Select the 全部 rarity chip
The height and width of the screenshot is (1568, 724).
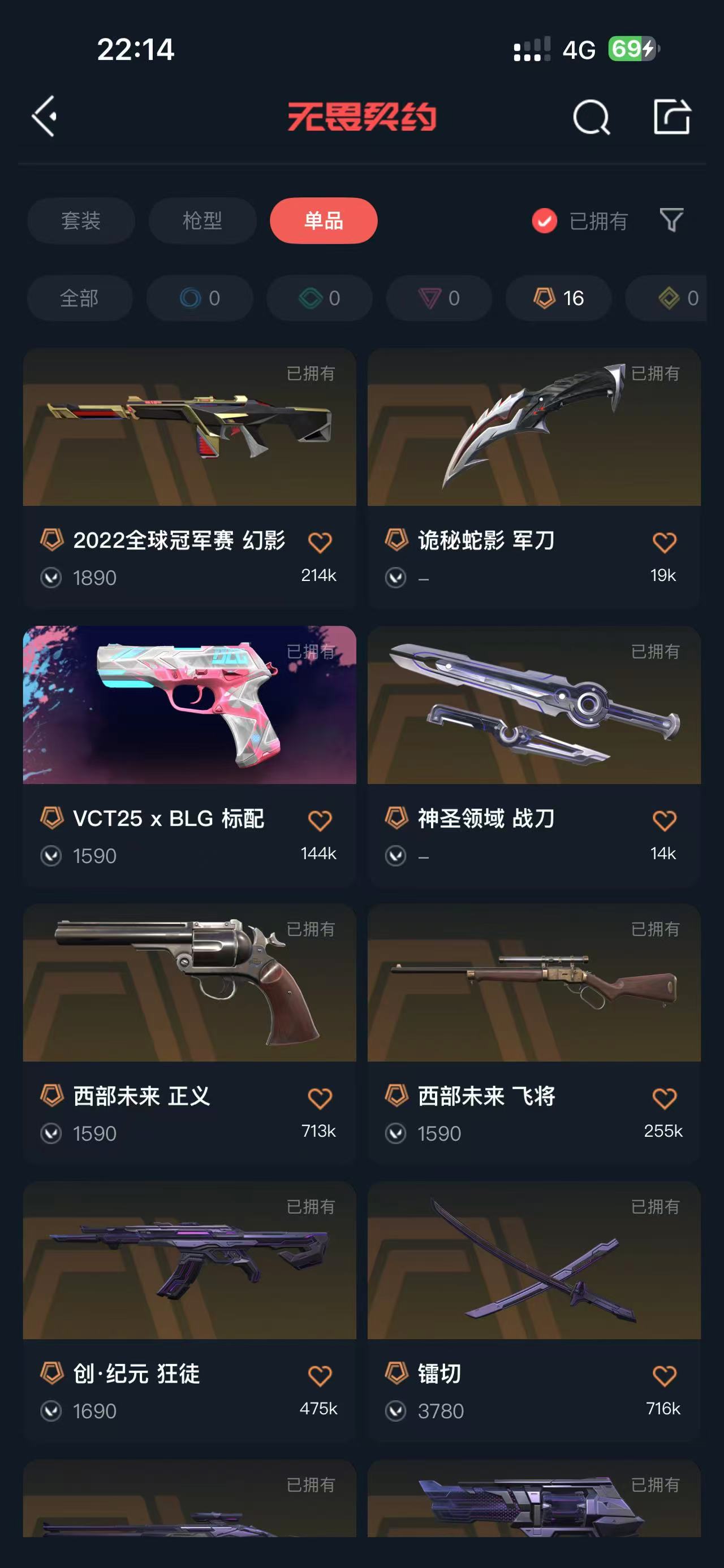(x=79, y=298)
